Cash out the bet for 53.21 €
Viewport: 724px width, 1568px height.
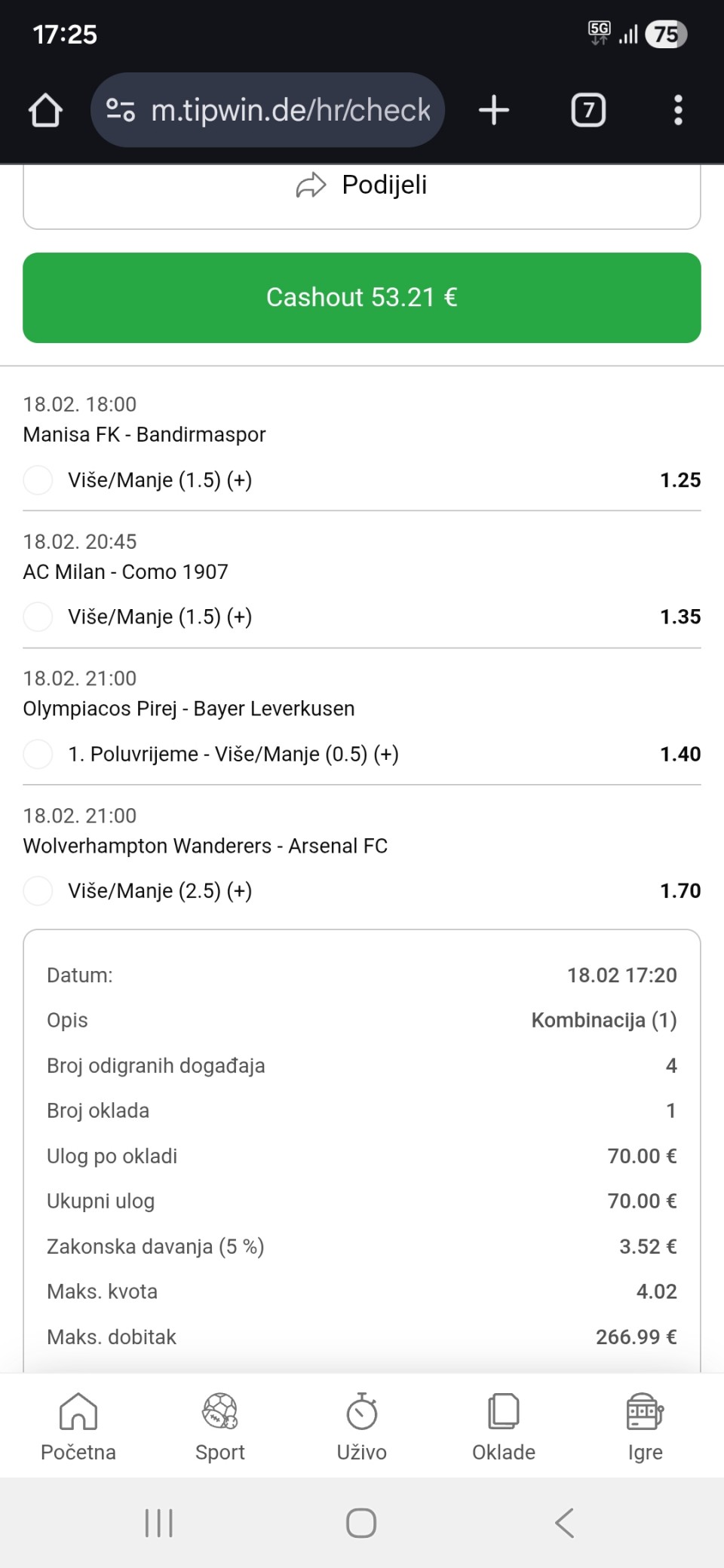click(x=362, y=298)
